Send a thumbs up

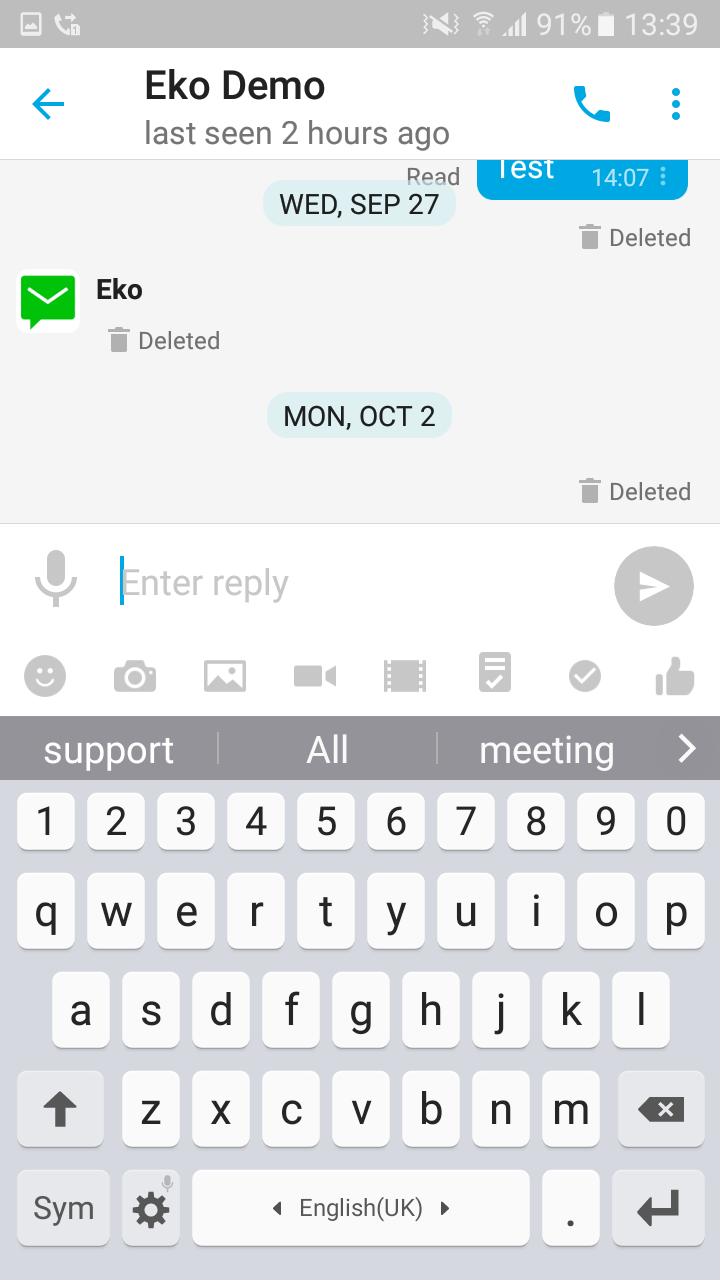tap(675, 677)
